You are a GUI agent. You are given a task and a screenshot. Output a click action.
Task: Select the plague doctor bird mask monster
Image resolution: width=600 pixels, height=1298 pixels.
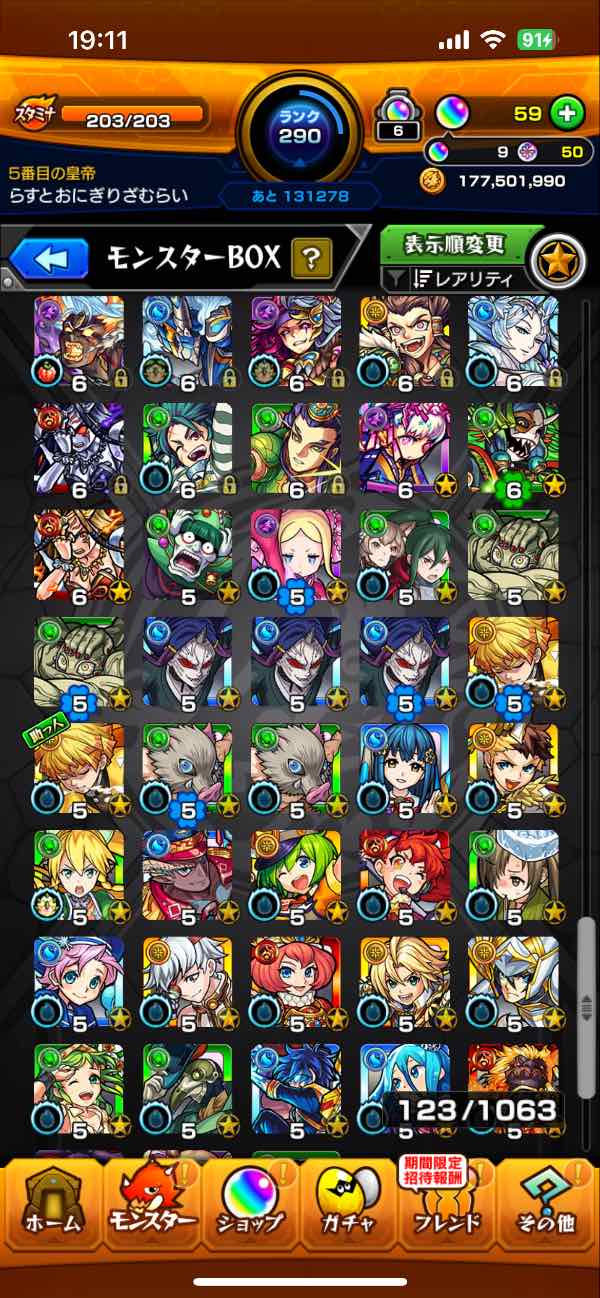187,1087
